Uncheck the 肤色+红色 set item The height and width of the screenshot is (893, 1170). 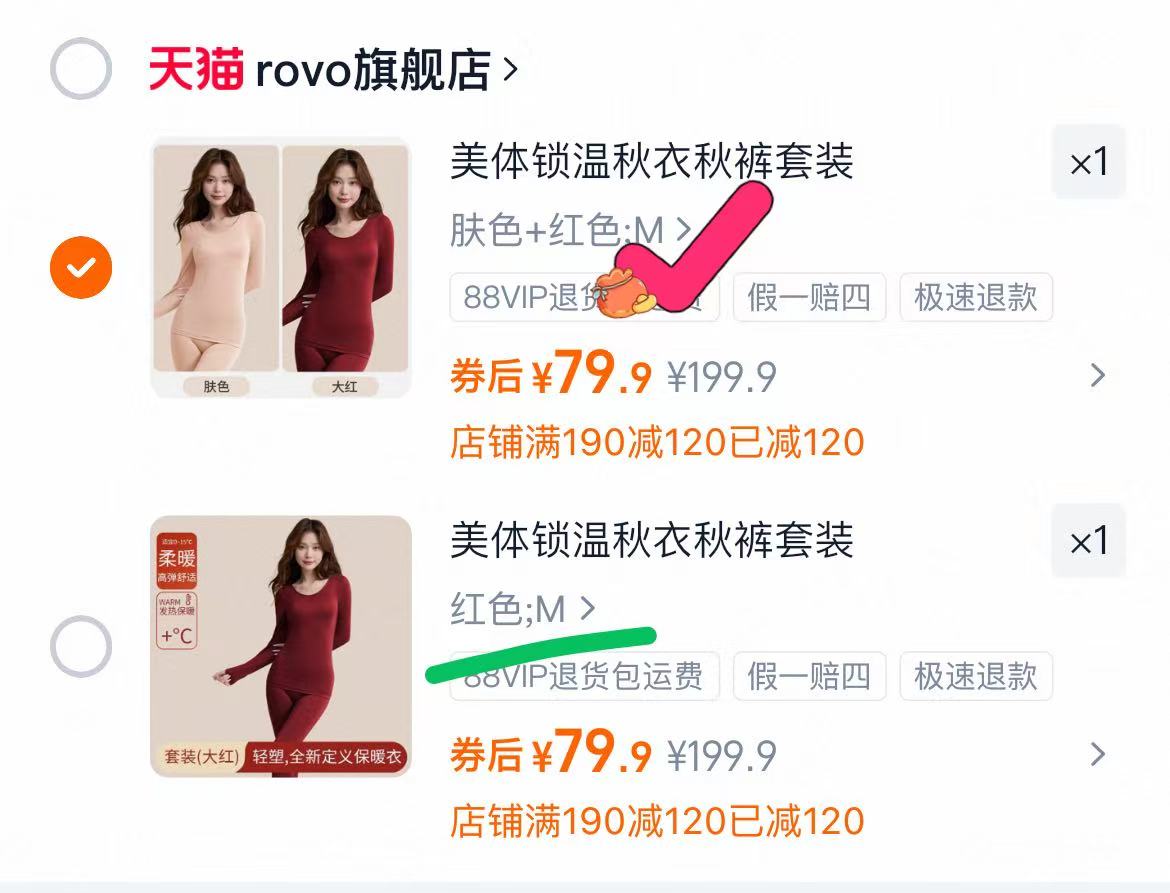point(80,268)
